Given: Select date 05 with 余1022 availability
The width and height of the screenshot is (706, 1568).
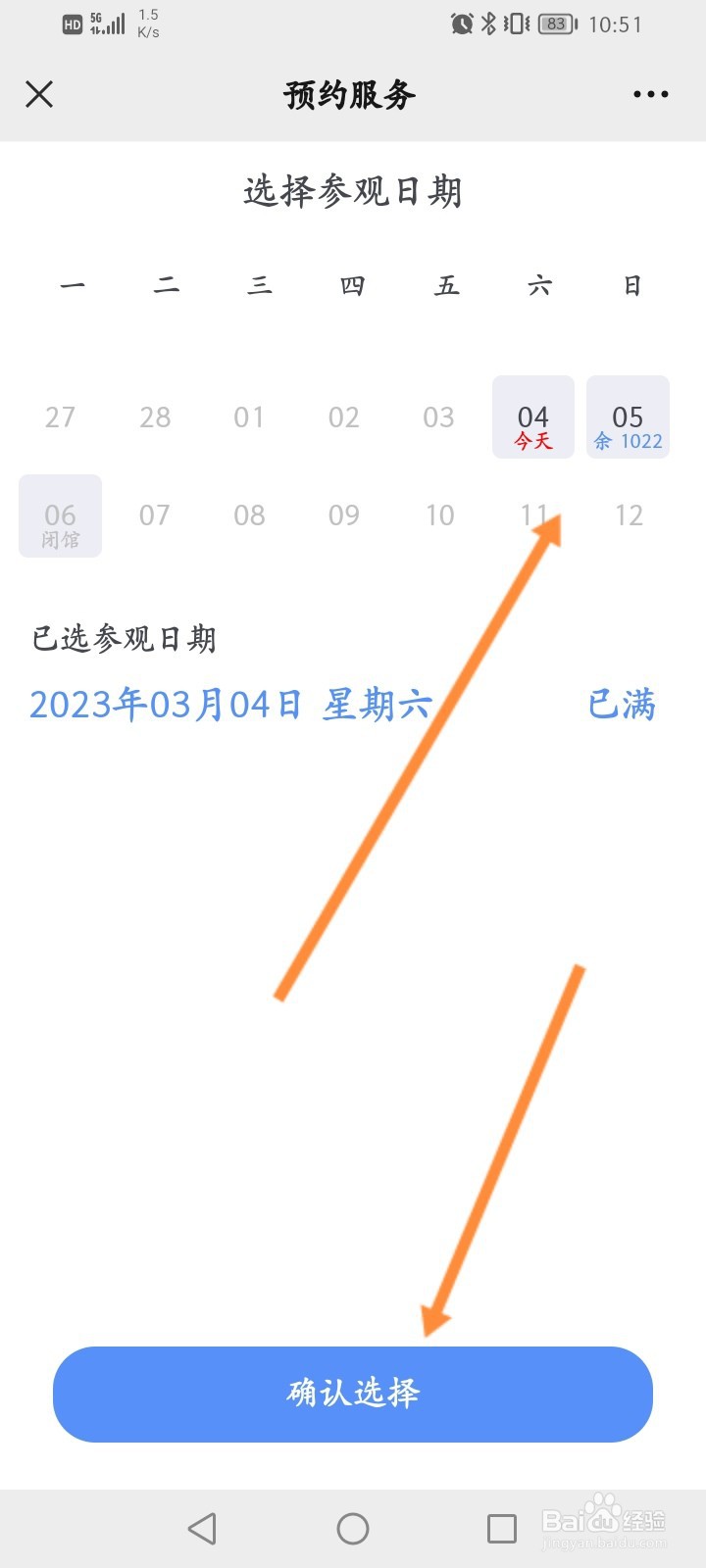Looking at the screenshot, I should click(x=628, y=417).
